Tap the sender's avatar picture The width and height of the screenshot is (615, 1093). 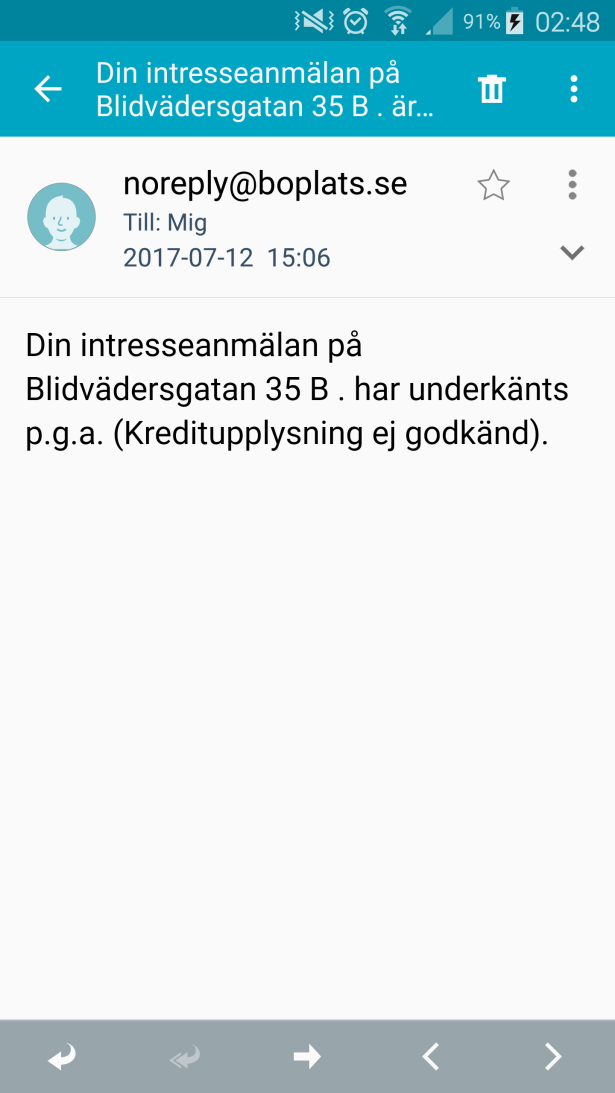[x=61, y=216]
